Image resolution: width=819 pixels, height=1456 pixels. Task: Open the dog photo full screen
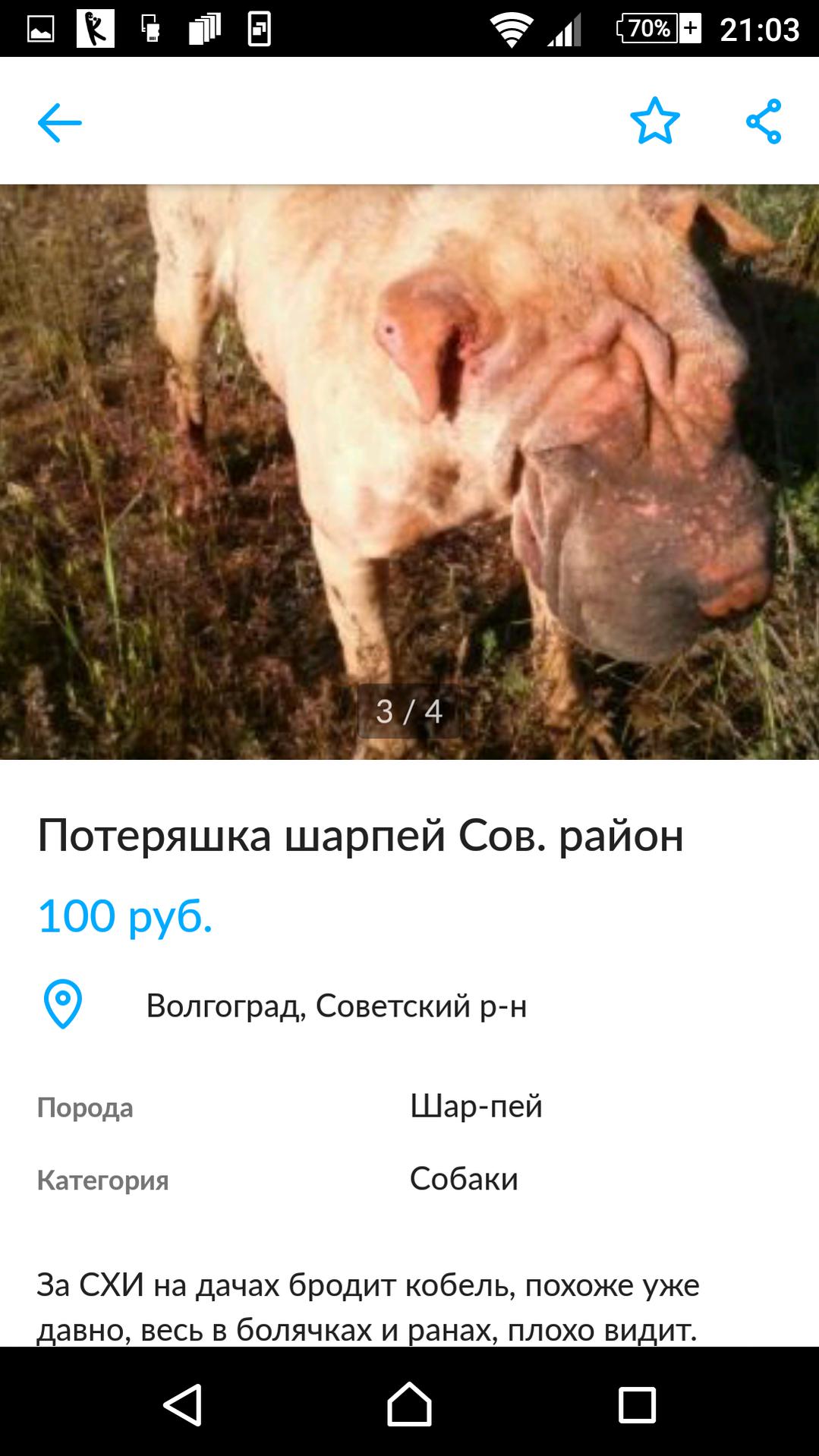coord(409,471)
